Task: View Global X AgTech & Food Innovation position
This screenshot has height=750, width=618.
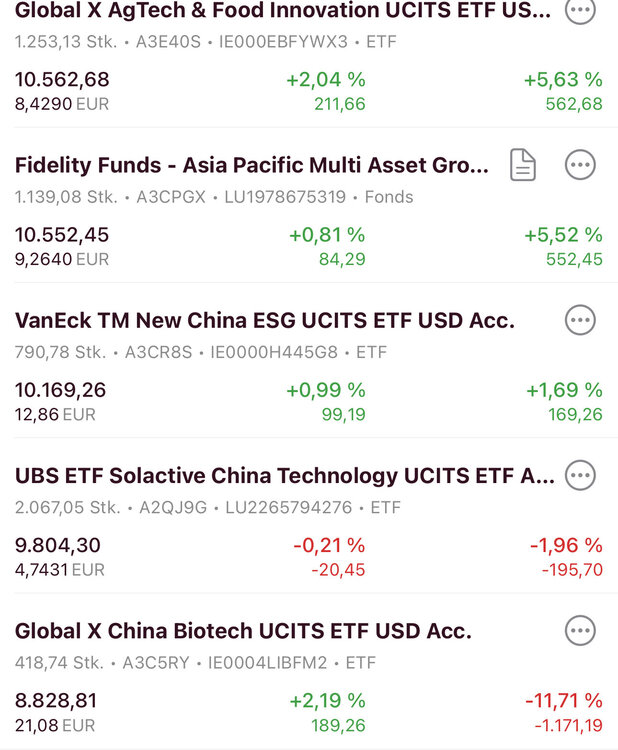Action: point(282,12)
